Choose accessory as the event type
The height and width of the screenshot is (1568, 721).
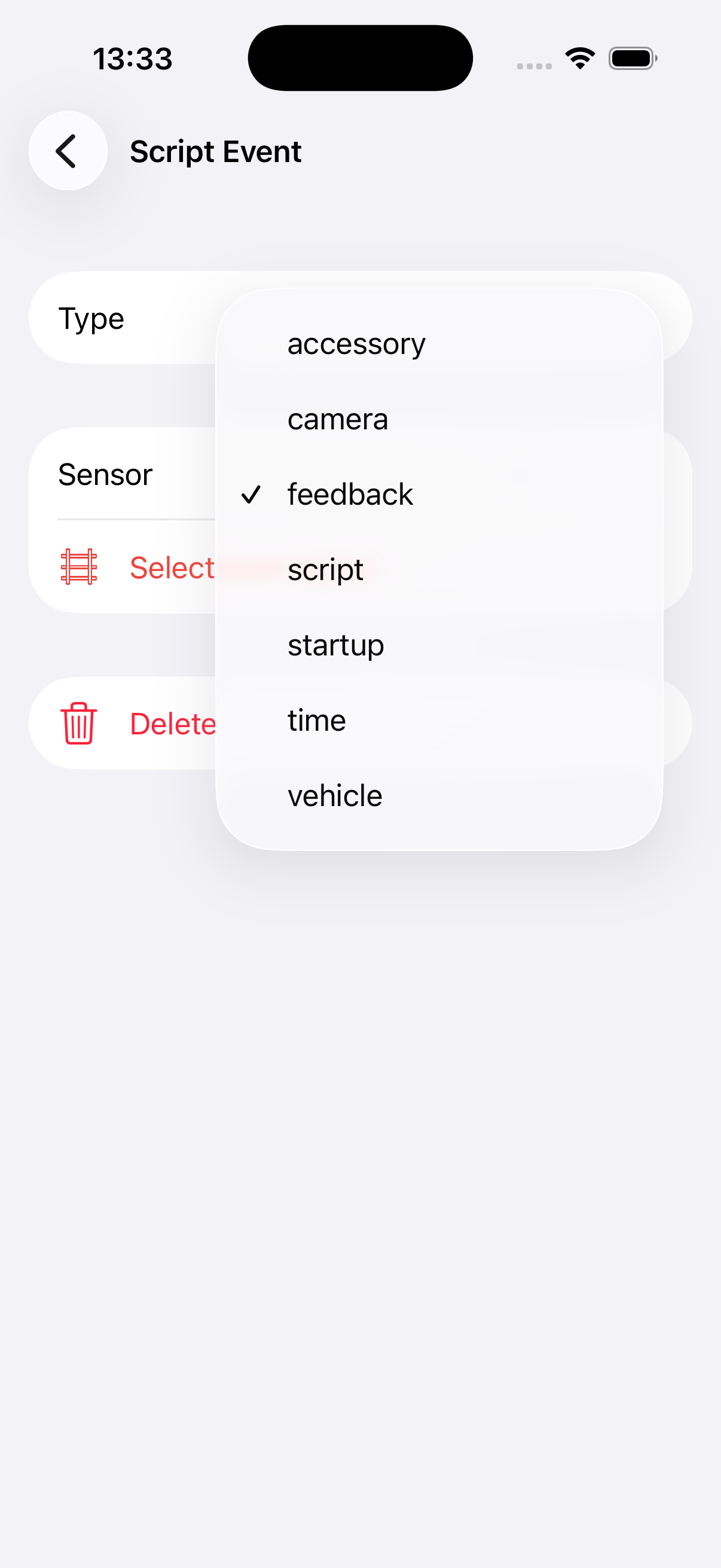pyautogui.click(x=356, y=344)
